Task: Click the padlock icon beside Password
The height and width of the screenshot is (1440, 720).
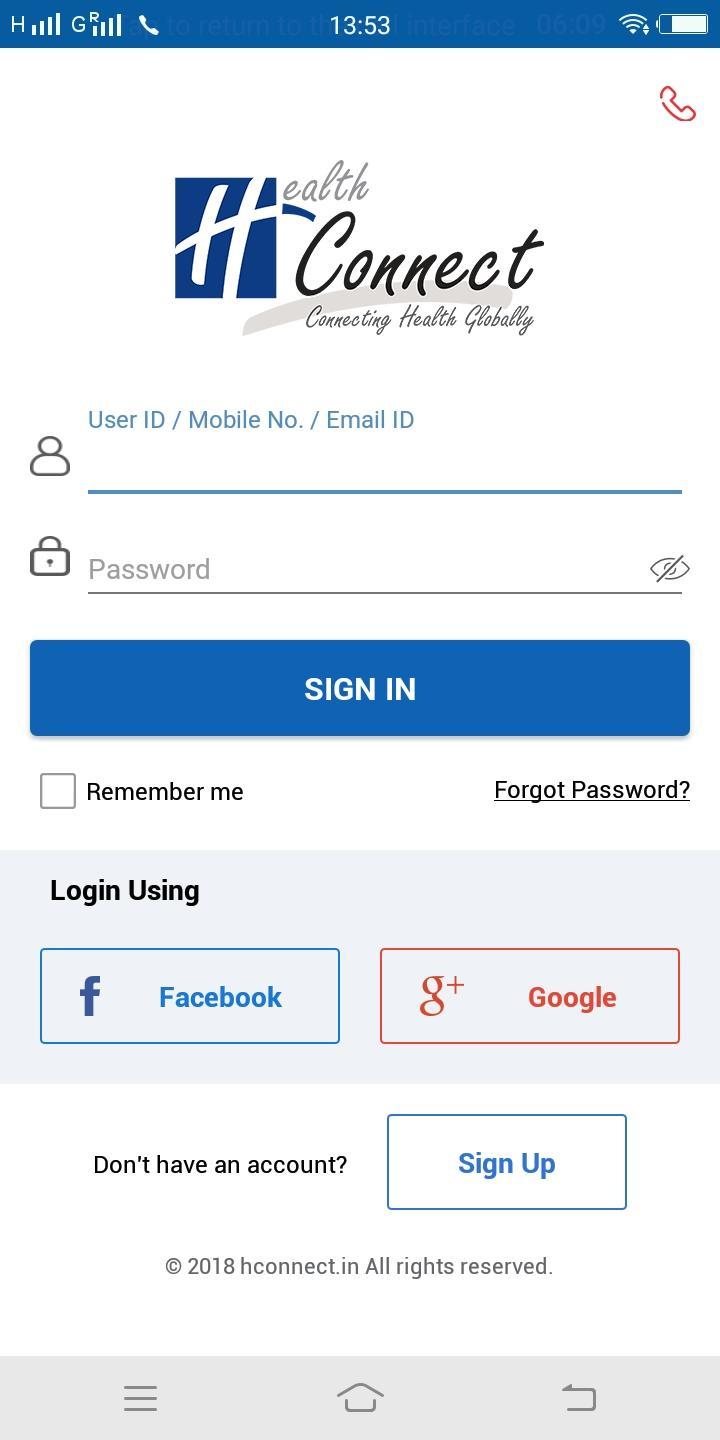Action: [x=50, y=557]
